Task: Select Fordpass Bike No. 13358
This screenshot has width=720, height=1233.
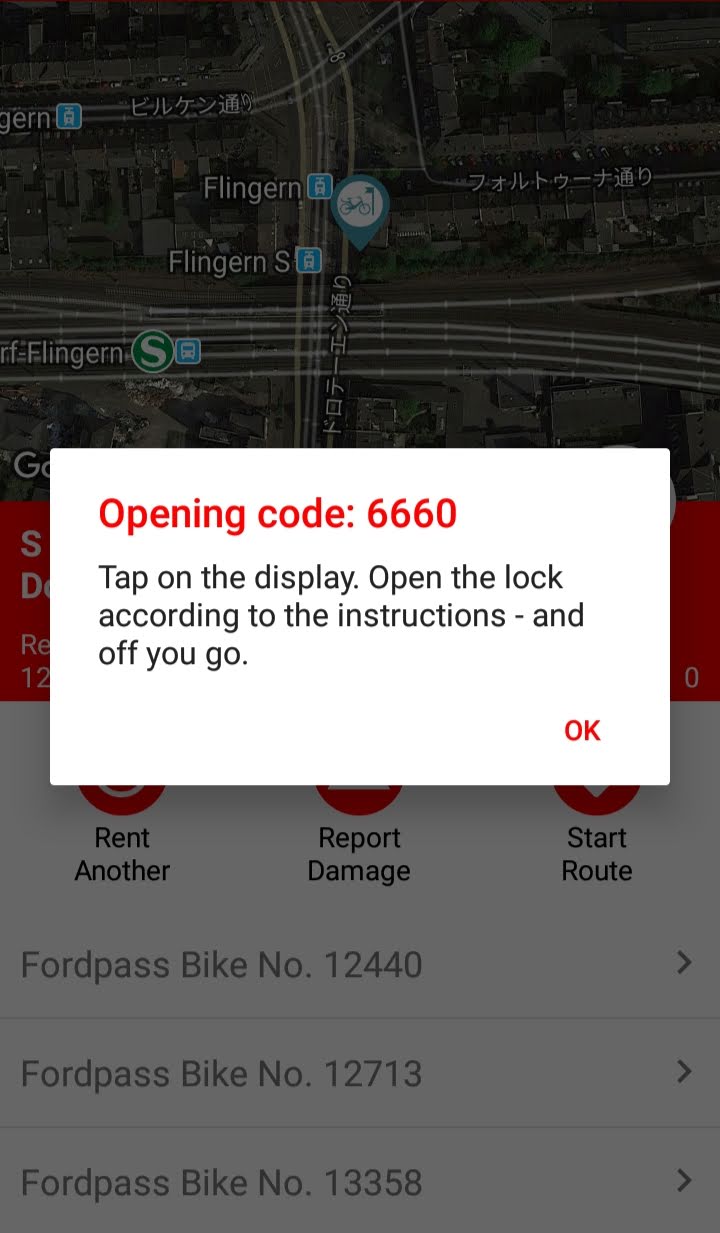Action: click(x=360, y=1182)
